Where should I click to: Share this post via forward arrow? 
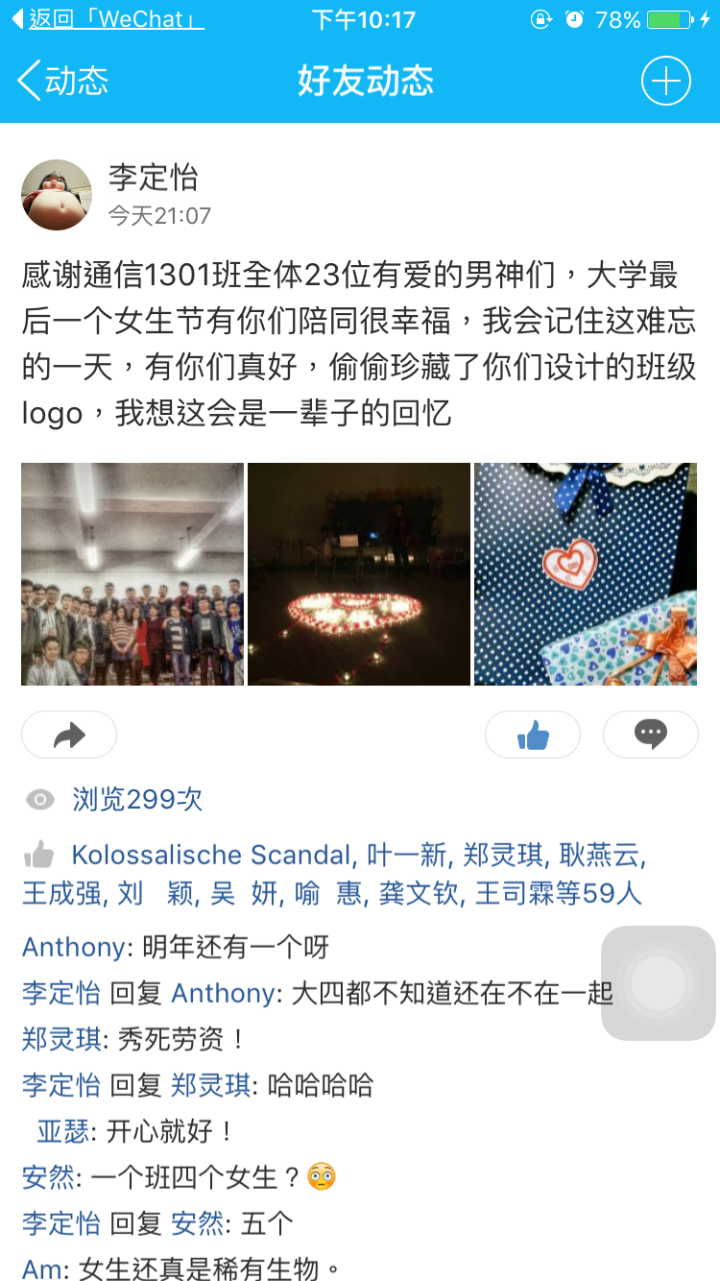pos(69,736)
